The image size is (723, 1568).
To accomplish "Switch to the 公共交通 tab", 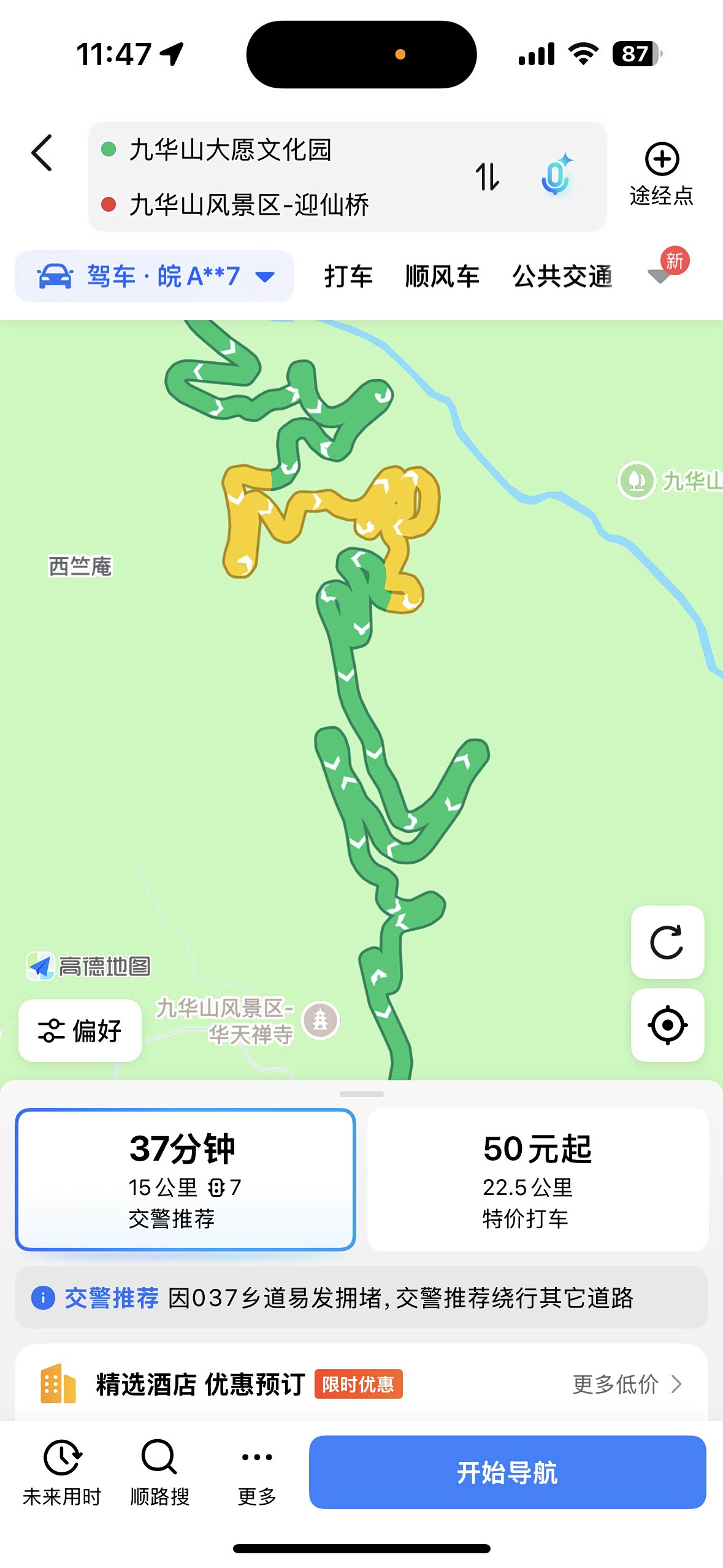I will (562, 276).
